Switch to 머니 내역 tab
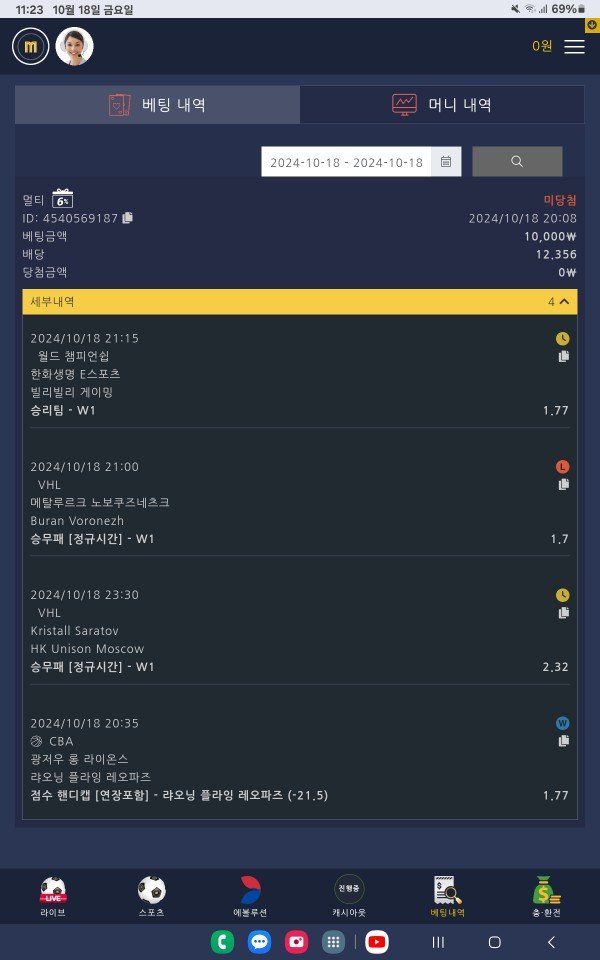Image resolution: width=600 pixels, height=960 pixels. (441, 104)
